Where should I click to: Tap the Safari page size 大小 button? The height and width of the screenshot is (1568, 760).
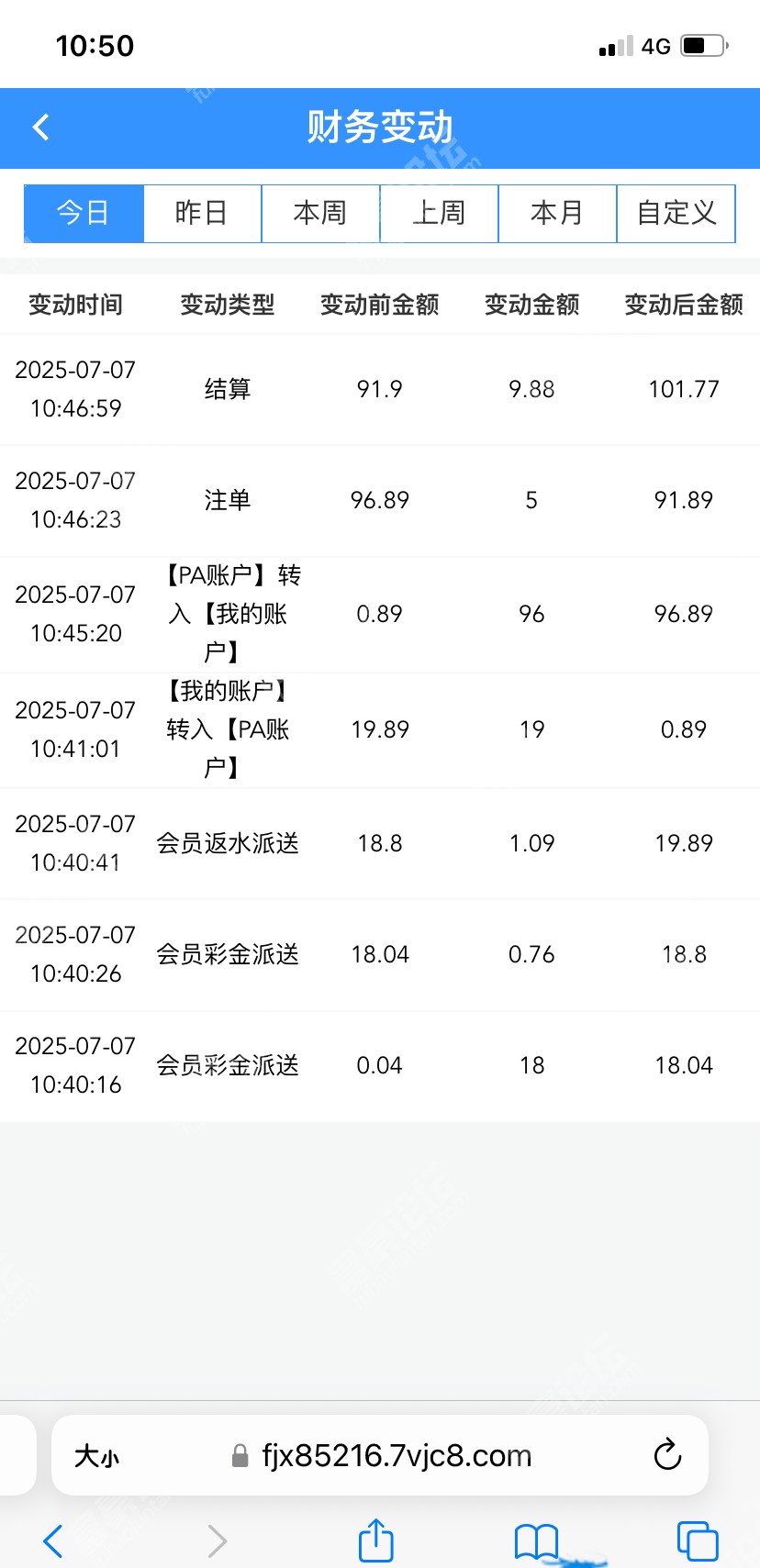(x=97, y=1456)
